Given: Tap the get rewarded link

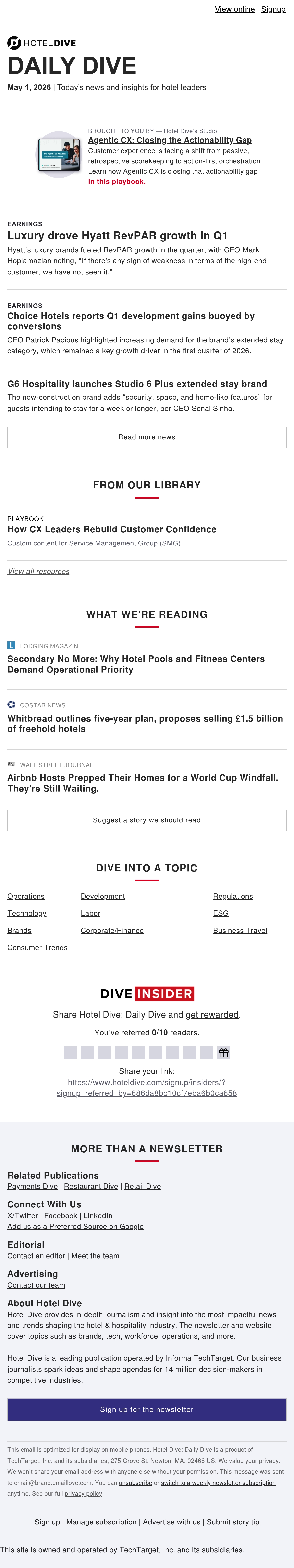Looking at the screenshot, I should point(212,1015).
